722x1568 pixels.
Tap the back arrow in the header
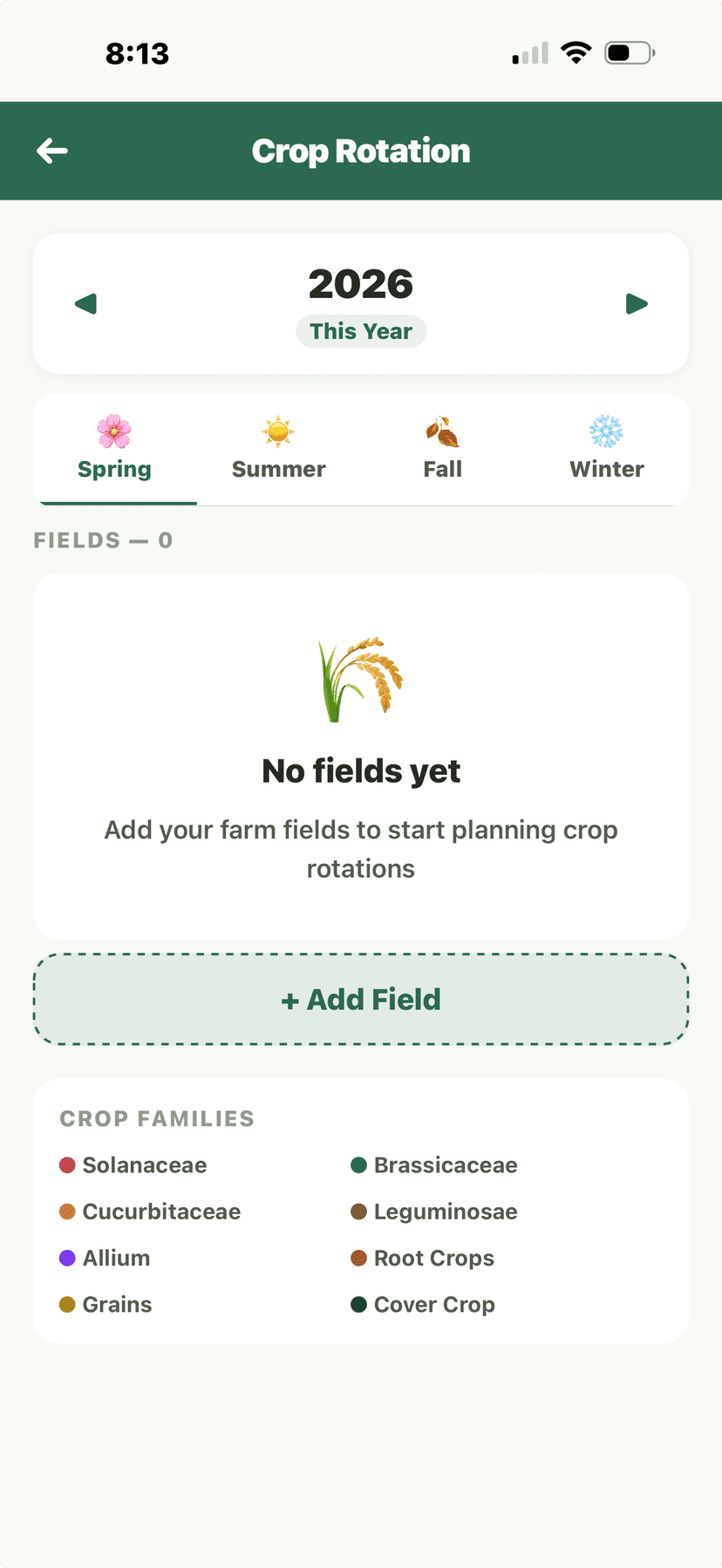point(52,150)
